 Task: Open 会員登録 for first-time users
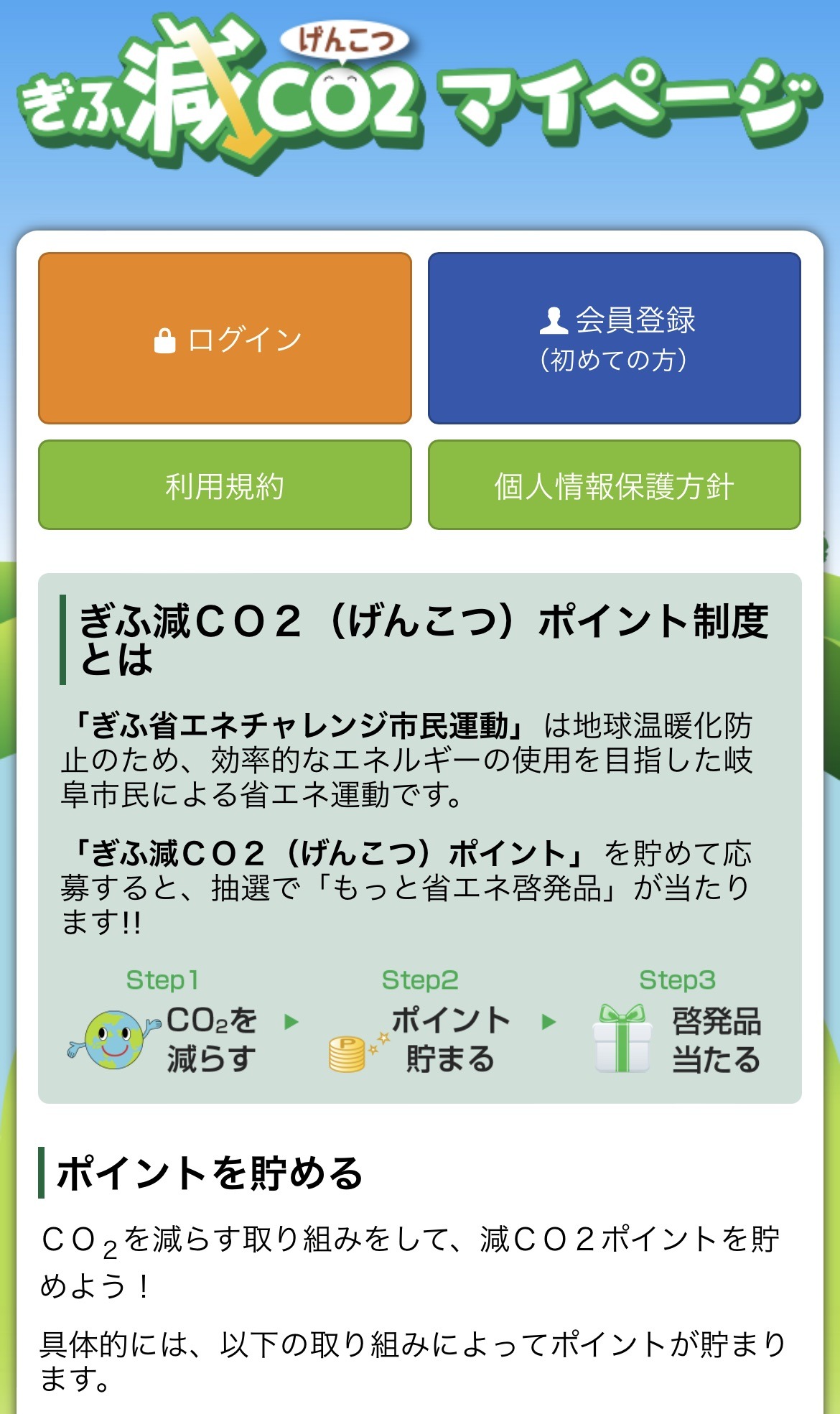pyautogui.click(x=615, y=338)
